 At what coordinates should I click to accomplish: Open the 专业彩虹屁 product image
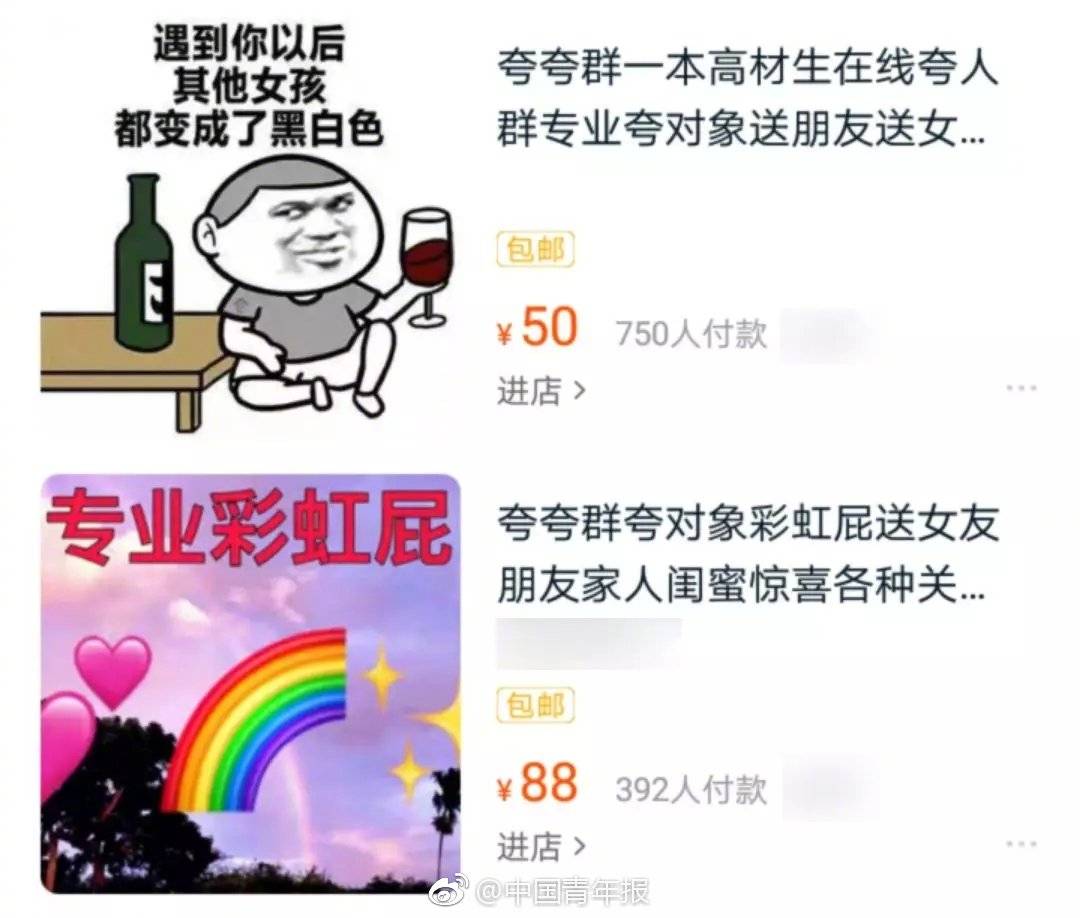coord(250,684)
